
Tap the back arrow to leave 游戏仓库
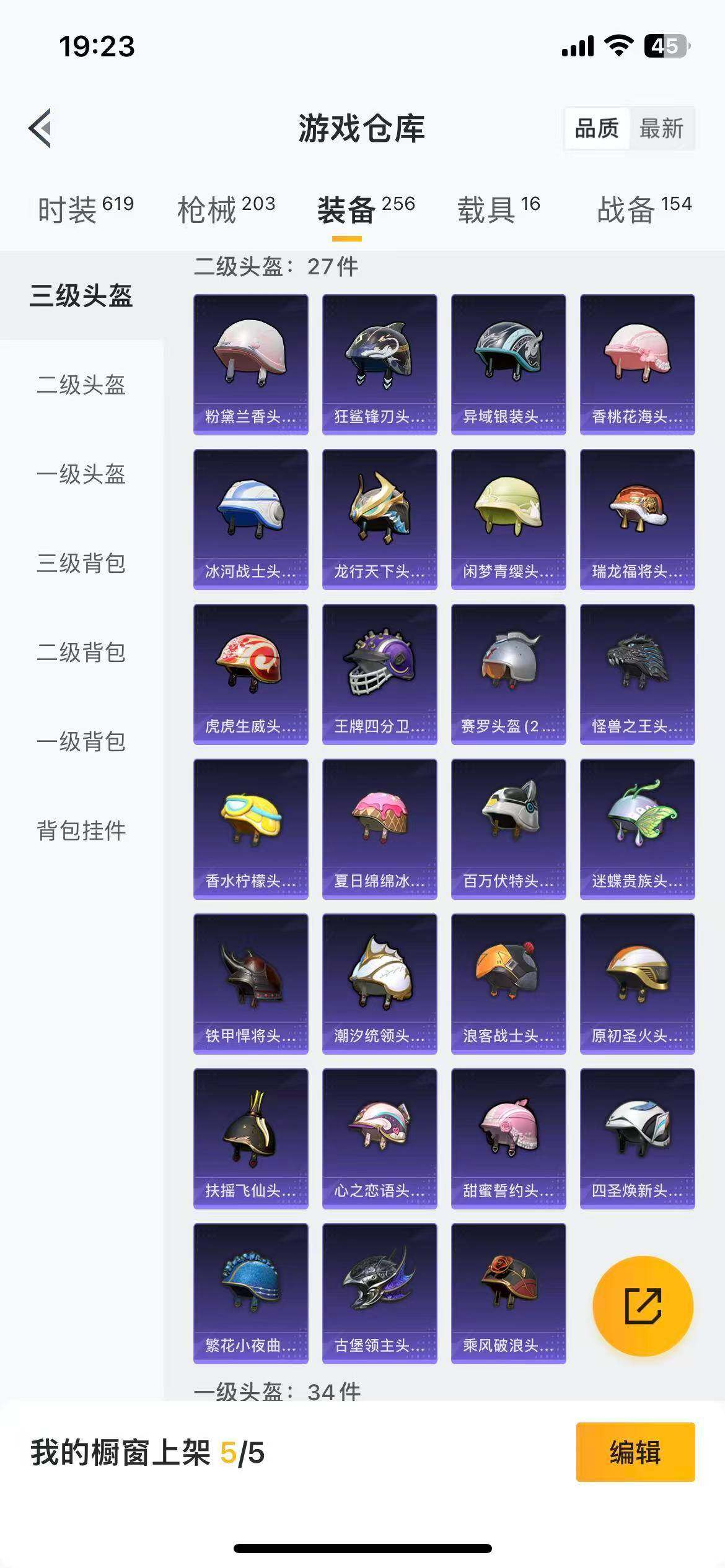(40, 128)
